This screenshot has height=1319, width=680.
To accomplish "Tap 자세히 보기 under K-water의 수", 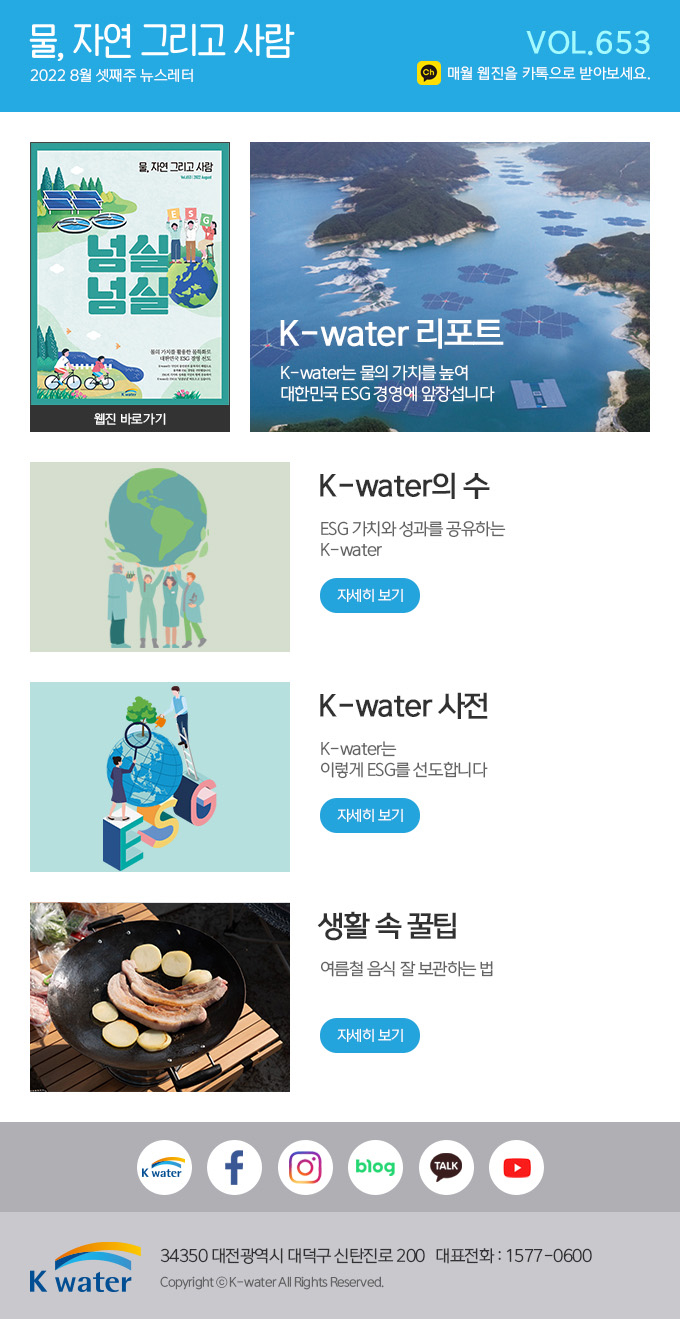I will pos(370,596).
